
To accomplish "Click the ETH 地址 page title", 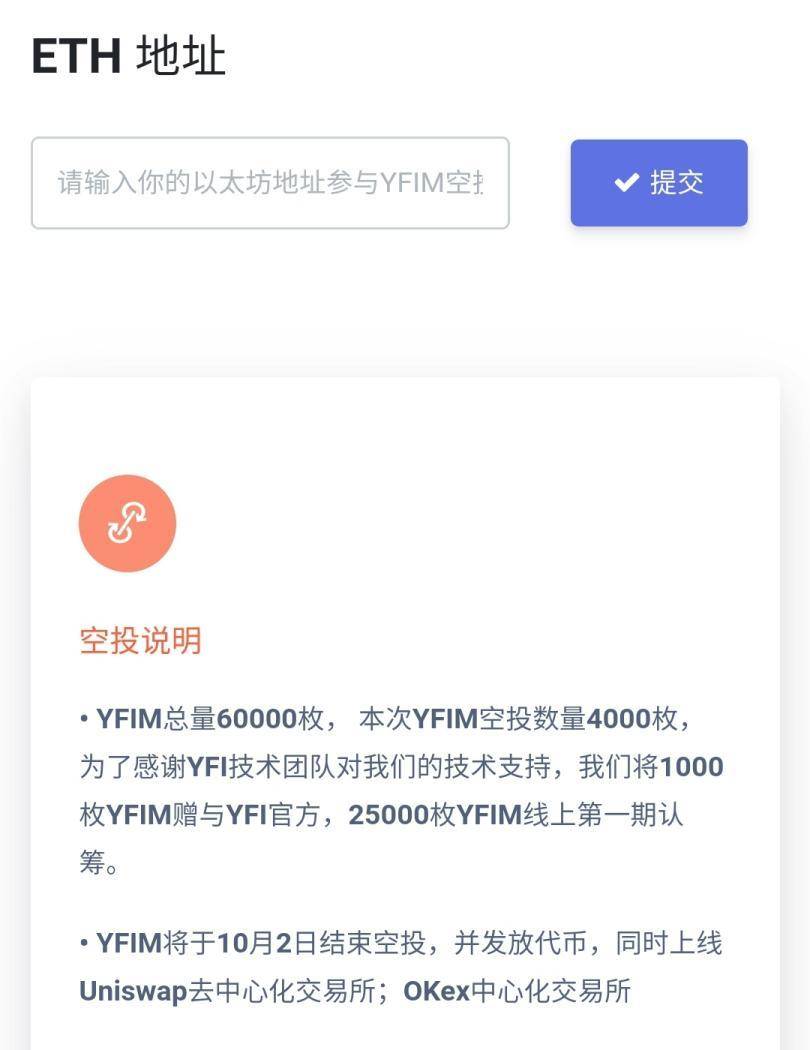I will (130, 57).
